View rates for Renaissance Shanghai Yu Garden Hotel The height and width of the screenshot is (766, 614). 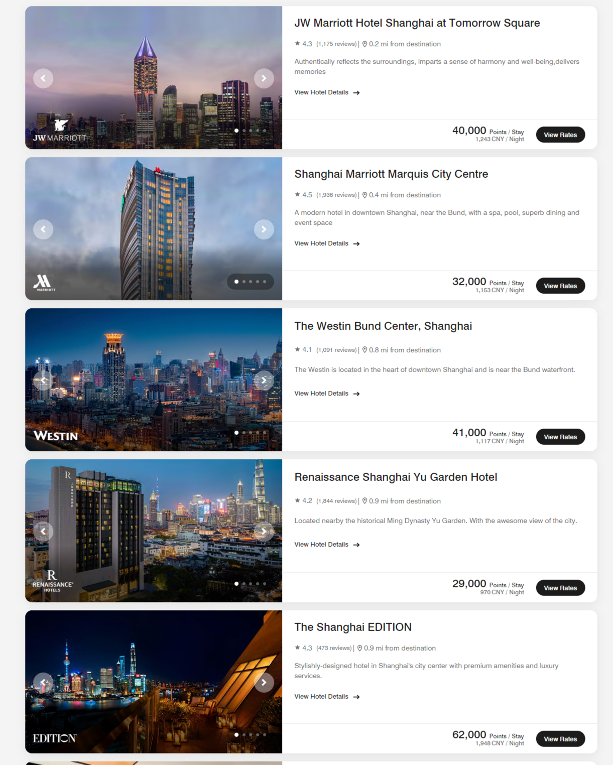pos(560,588)
